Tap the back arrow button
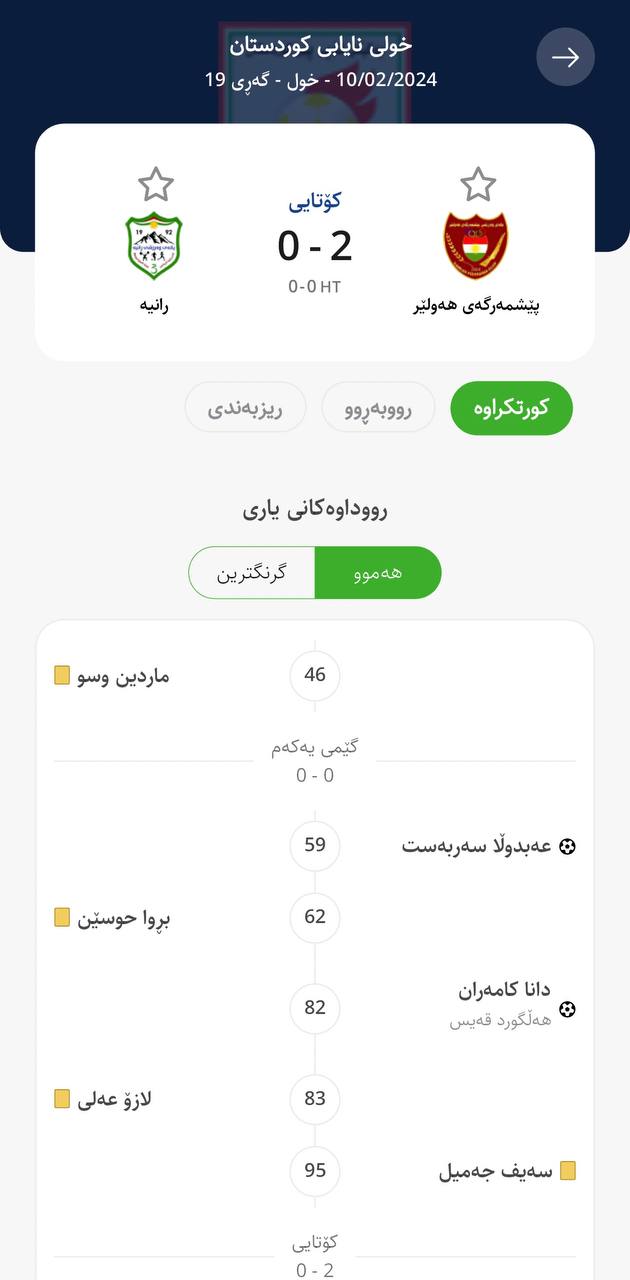This screenshot has height=1280, width=630. click(x=565, y=57)
